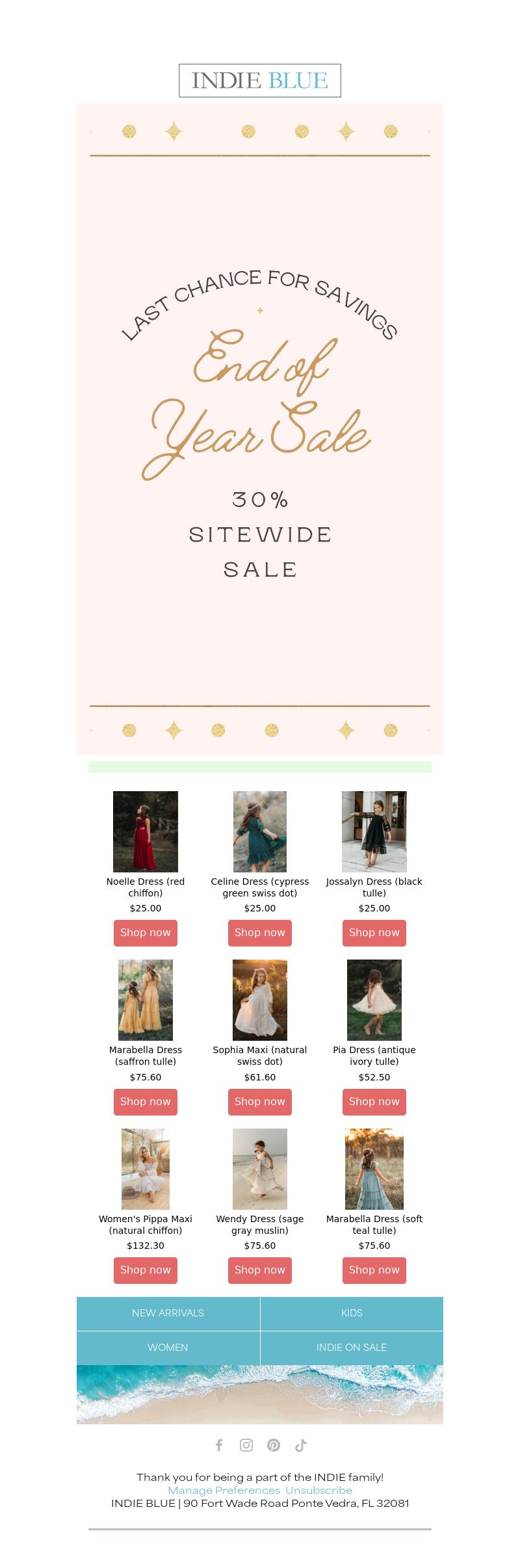Shop now for Celine Dress cypress green

259,933
